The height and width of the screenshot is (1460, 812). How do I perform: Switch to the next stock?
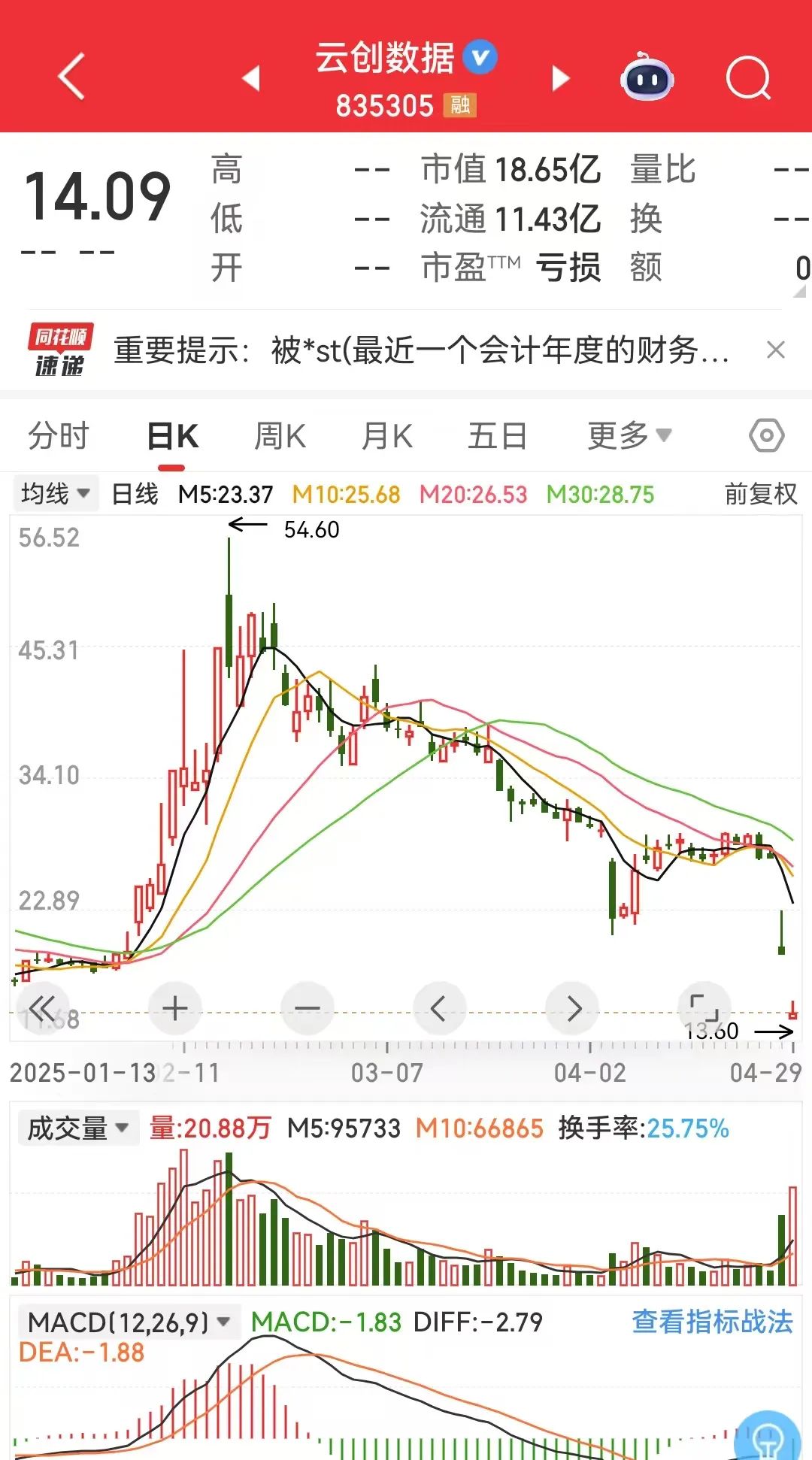pos(560,77)
